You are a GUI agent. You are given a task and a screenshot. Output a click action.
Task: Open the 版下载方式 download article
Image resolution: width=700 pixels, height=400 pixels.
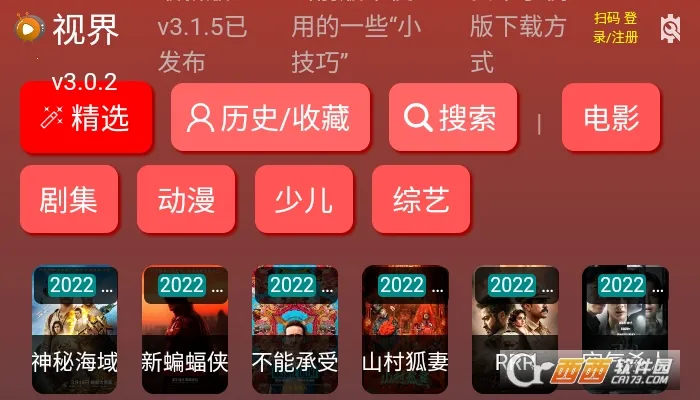[x=518, y=44]
